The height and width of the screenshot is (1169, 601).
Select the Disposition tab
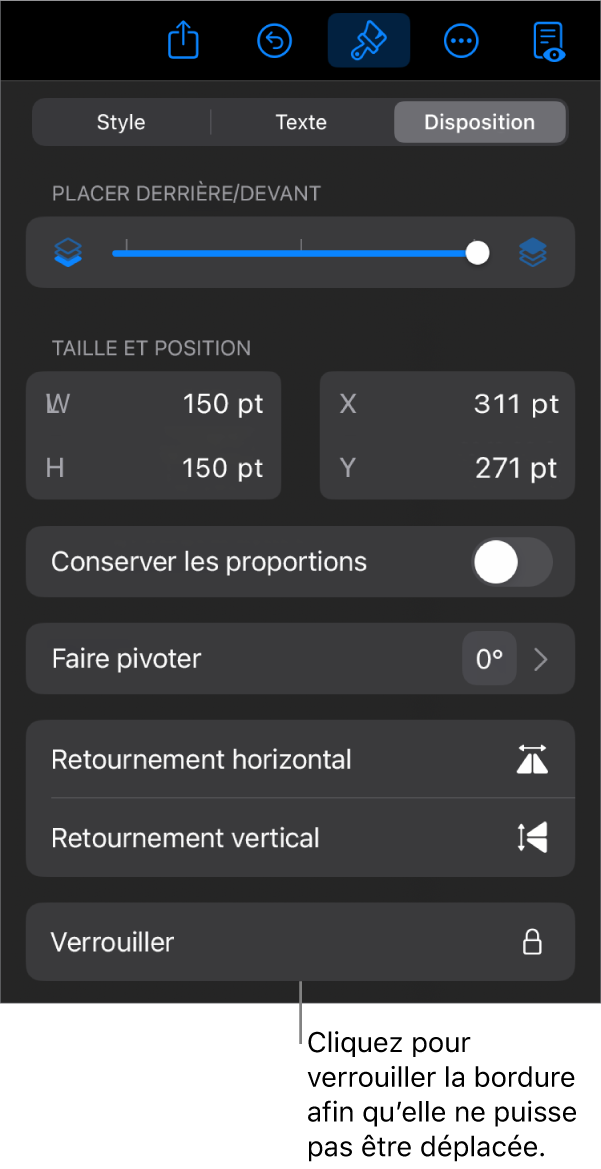coord(480,123)
